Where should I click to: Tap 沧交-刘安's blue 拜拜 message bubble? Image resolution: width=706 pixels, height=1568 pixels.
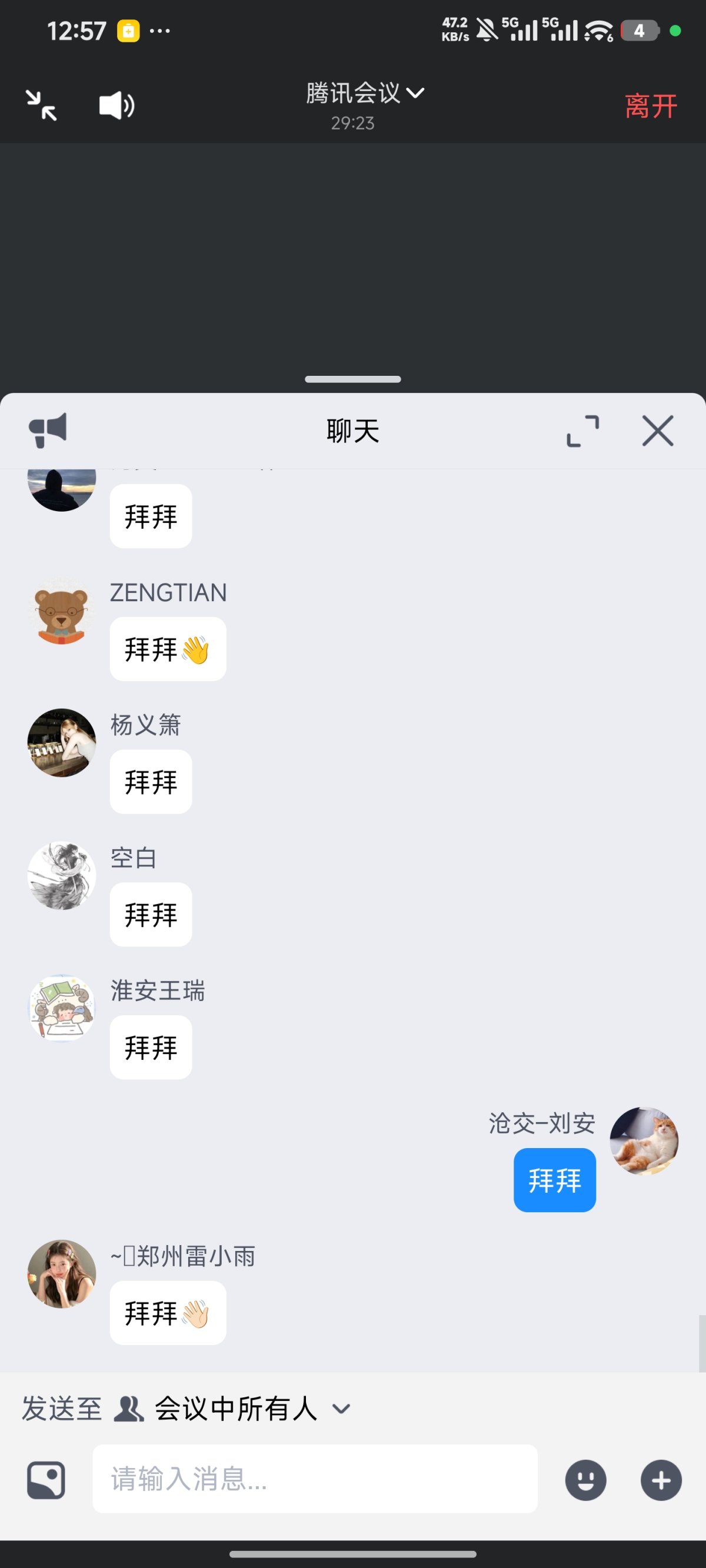click(x=554, y=1179)
